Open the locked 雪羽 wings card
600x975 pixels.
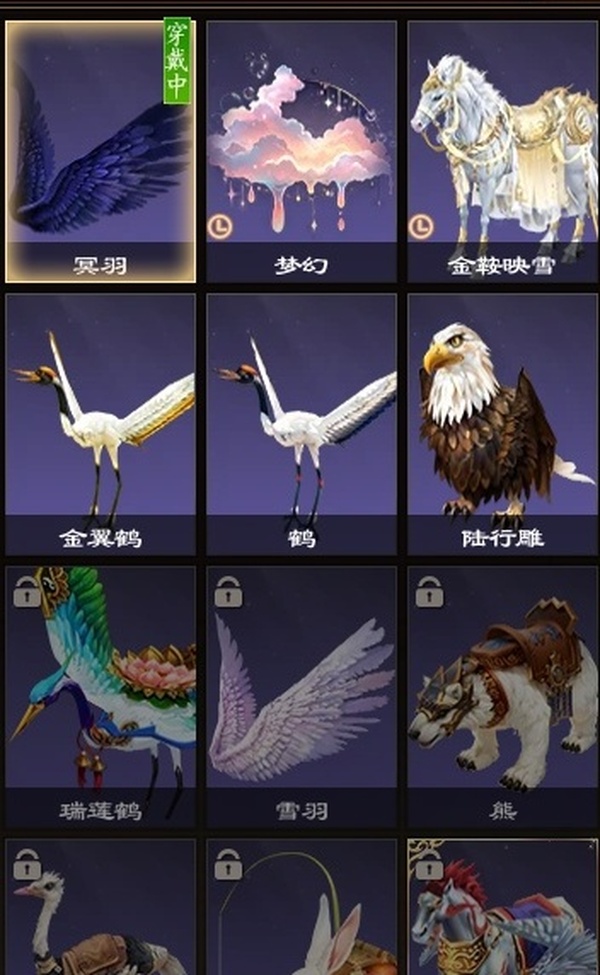coord(301,695)
